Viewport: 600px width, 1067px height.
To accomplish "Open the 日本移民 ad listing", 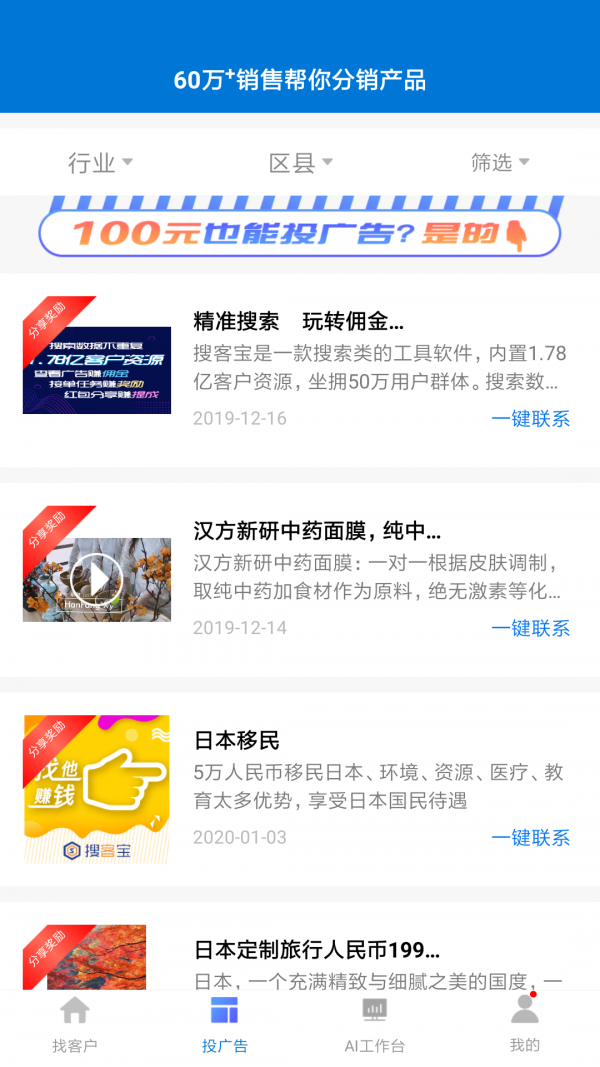I will tap(237, 741).
